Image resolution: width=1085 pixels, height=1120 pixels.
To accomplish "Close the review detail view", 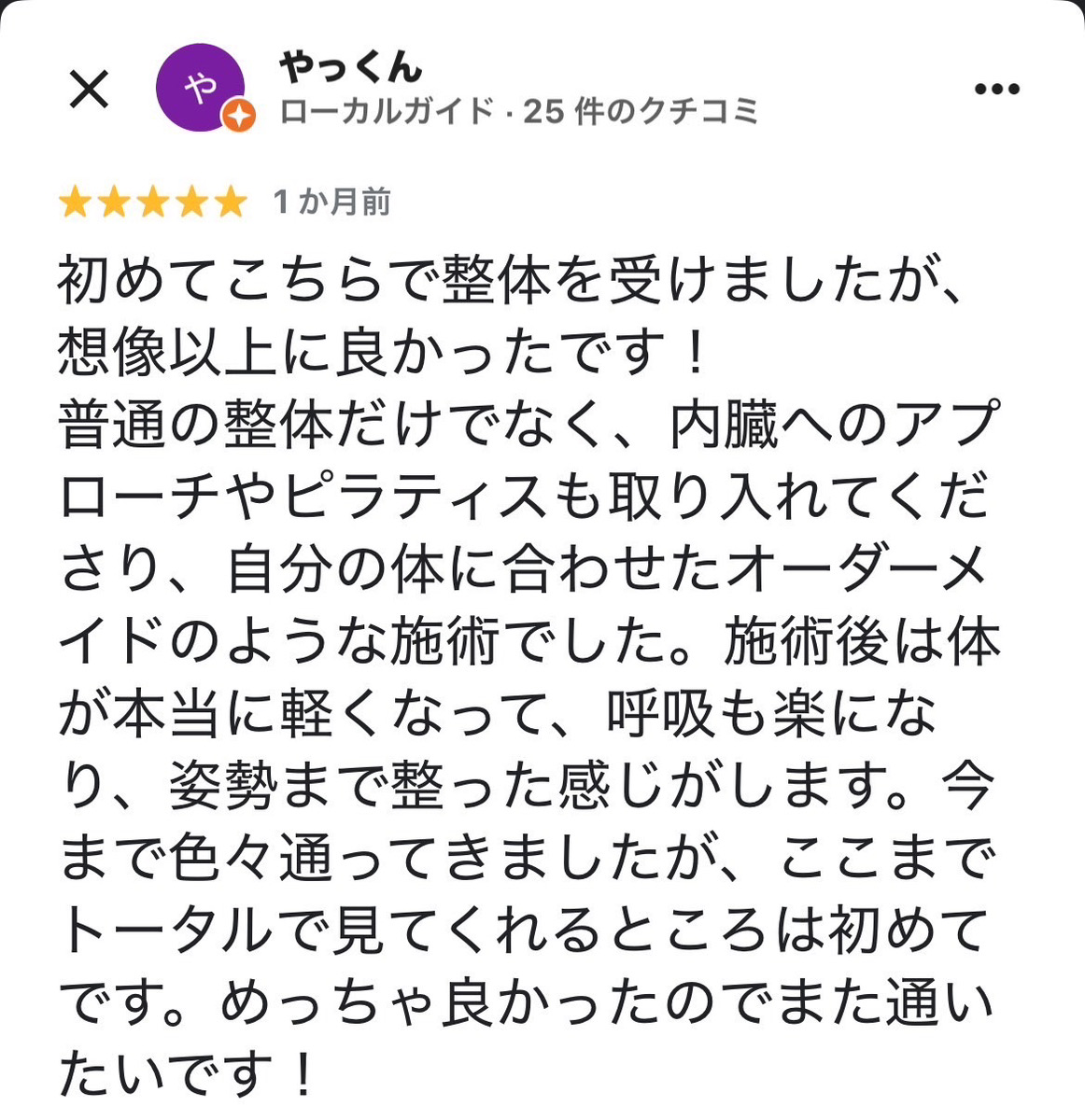I will [90, 90].
